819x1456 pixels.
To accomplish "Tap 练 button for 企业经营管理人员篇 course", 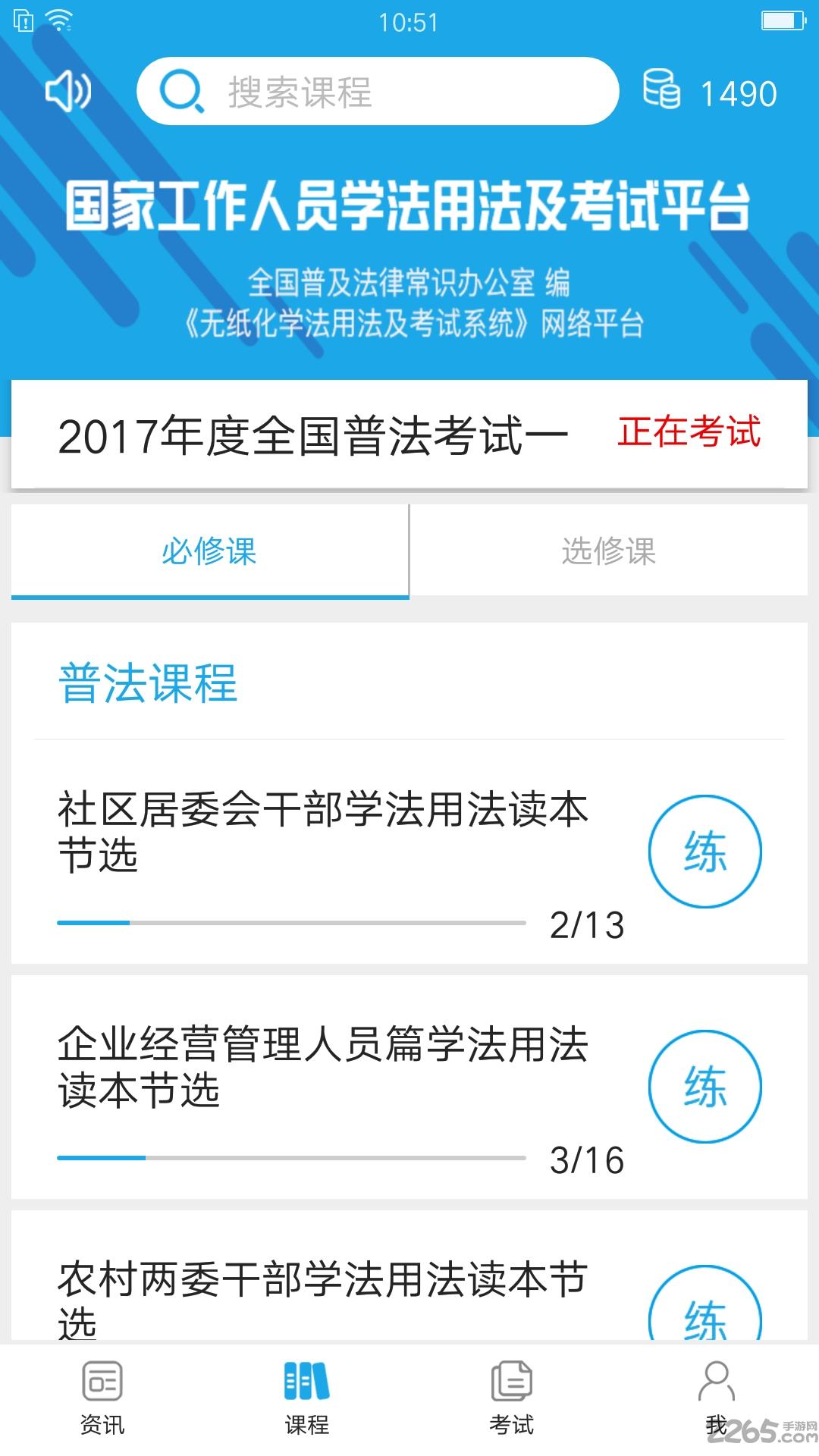I will pyautogui.click(x=706, y=1086).
